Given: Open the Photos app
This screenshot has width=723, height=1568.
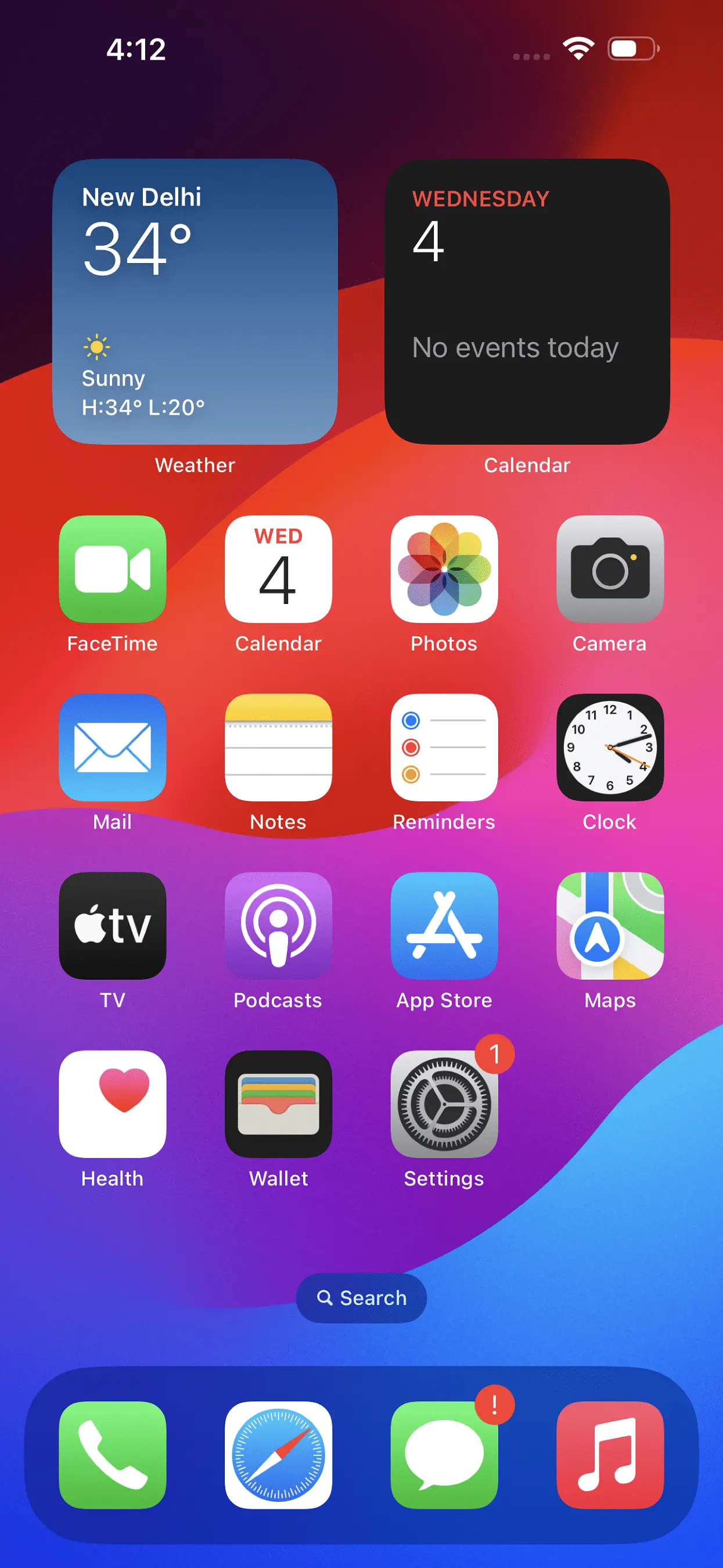Looking at the screenshot, I should [x=444, y=569].
